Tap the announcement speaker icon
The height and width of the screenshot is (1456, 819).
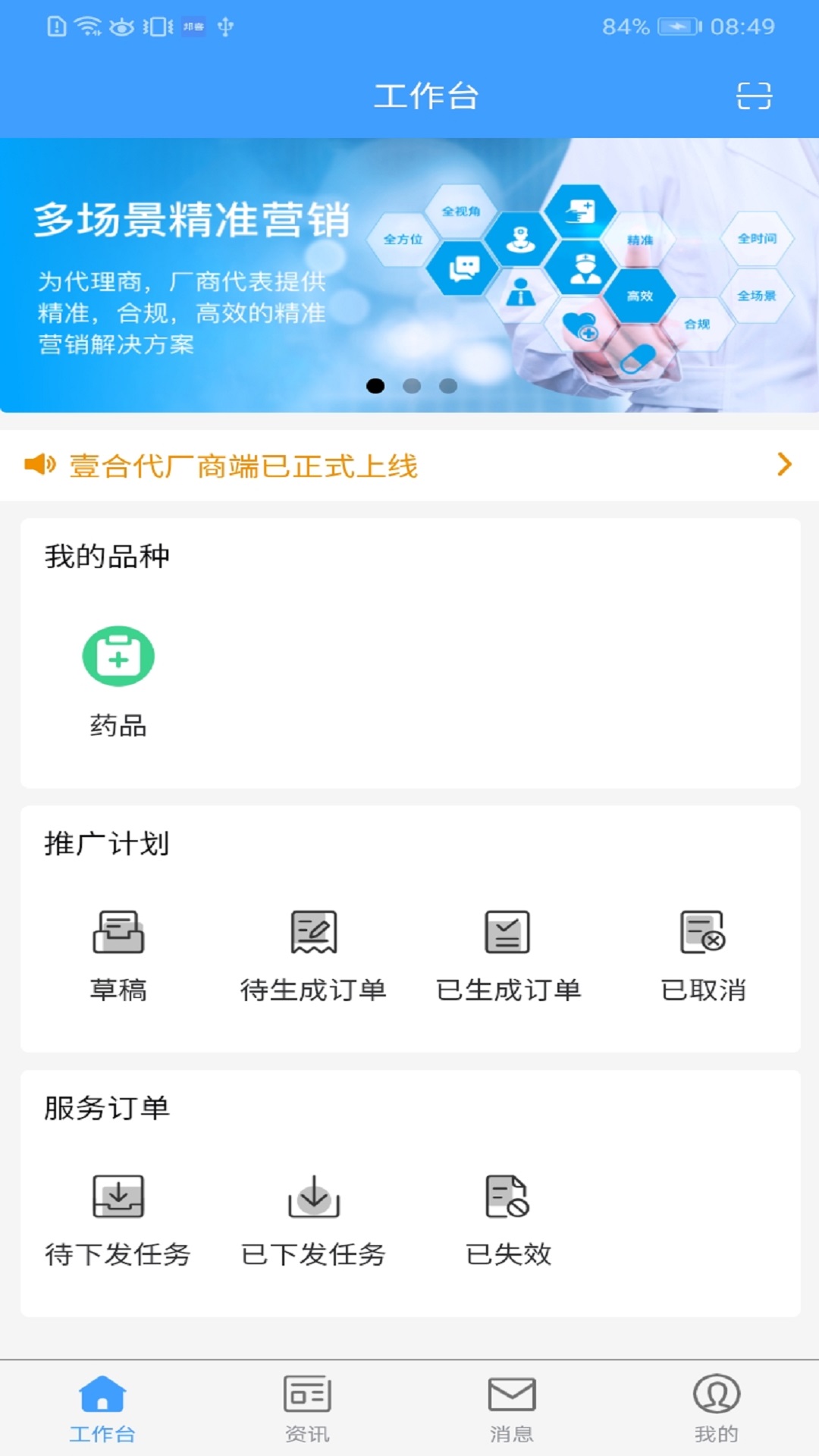(39, 466)
